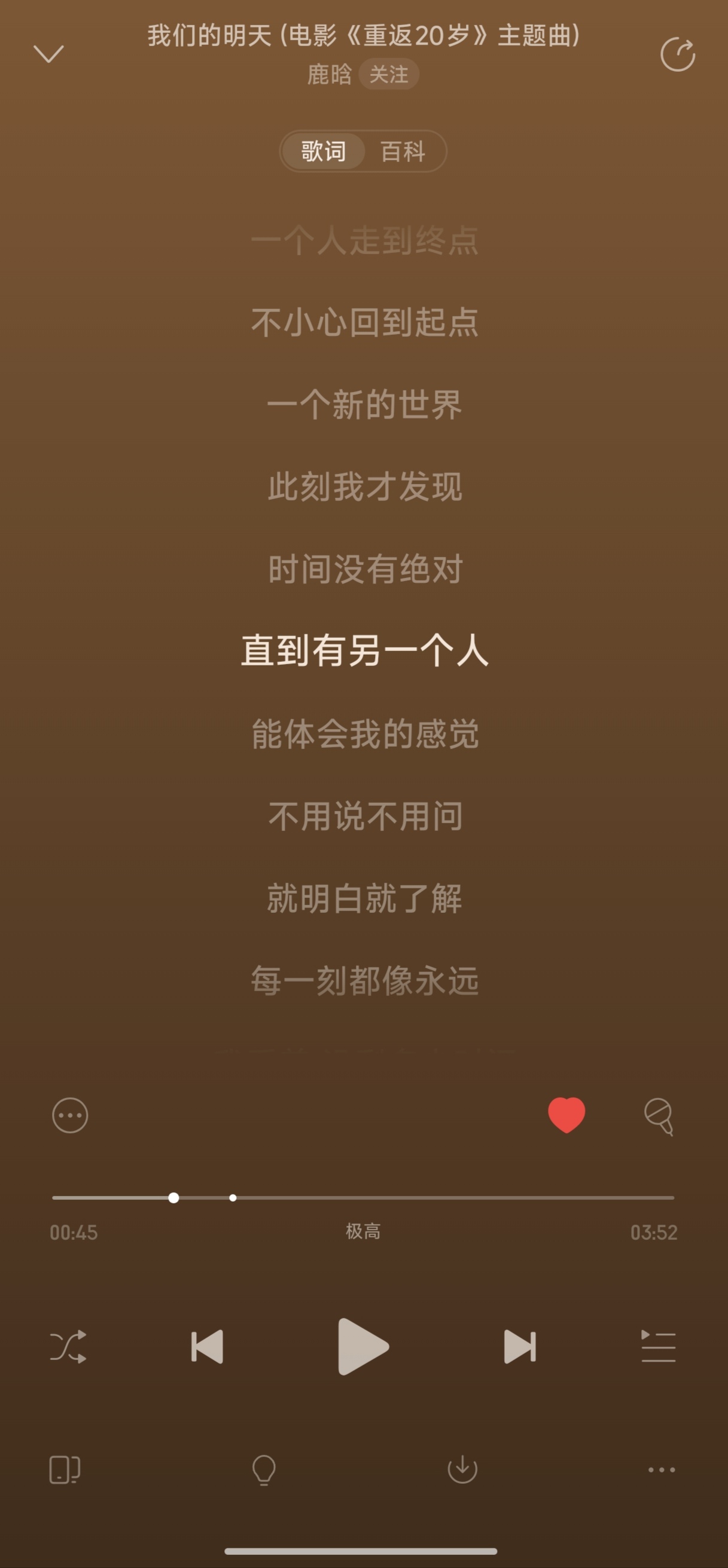
Task: Follow the artist 鹿晗 with the 关注 button
Action: 389,74
